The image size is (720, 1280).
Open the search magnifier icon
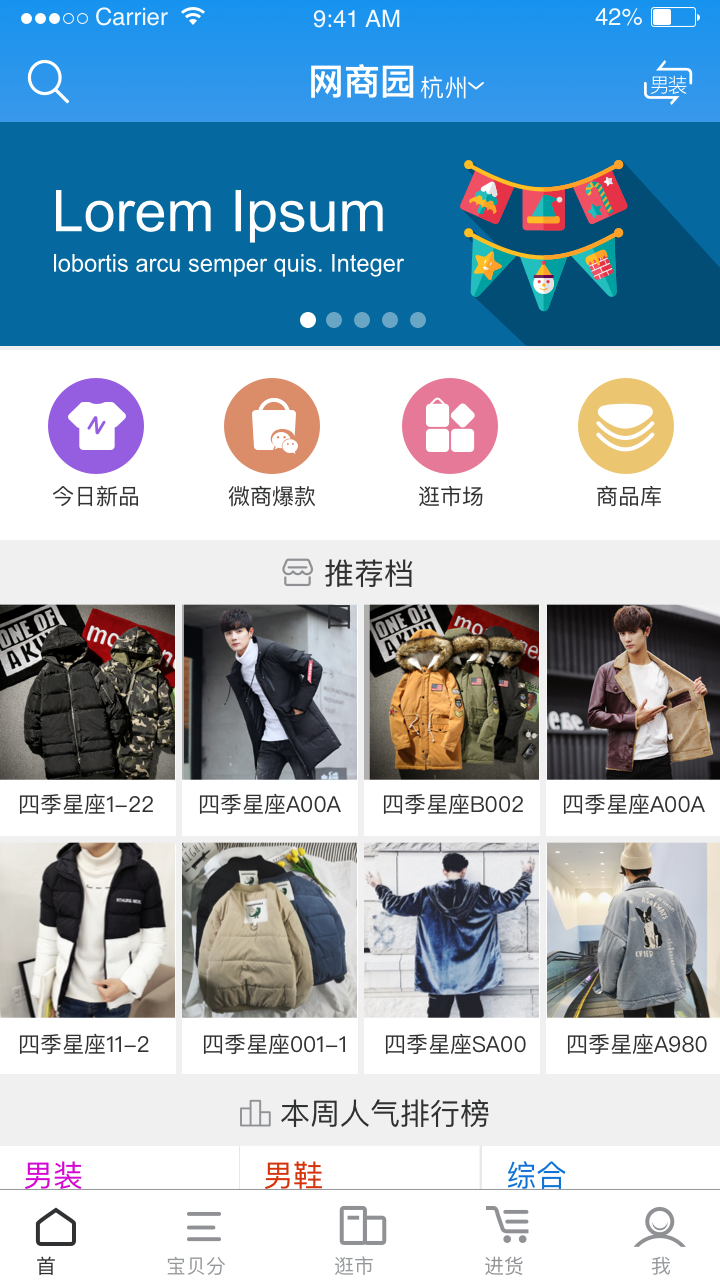point(48,83)
